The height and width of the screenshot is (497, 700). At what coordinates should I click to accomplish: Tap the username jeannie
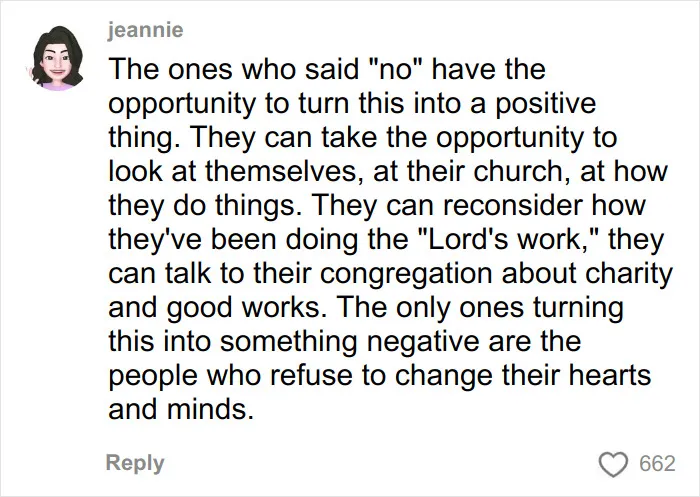click(146, 30)
